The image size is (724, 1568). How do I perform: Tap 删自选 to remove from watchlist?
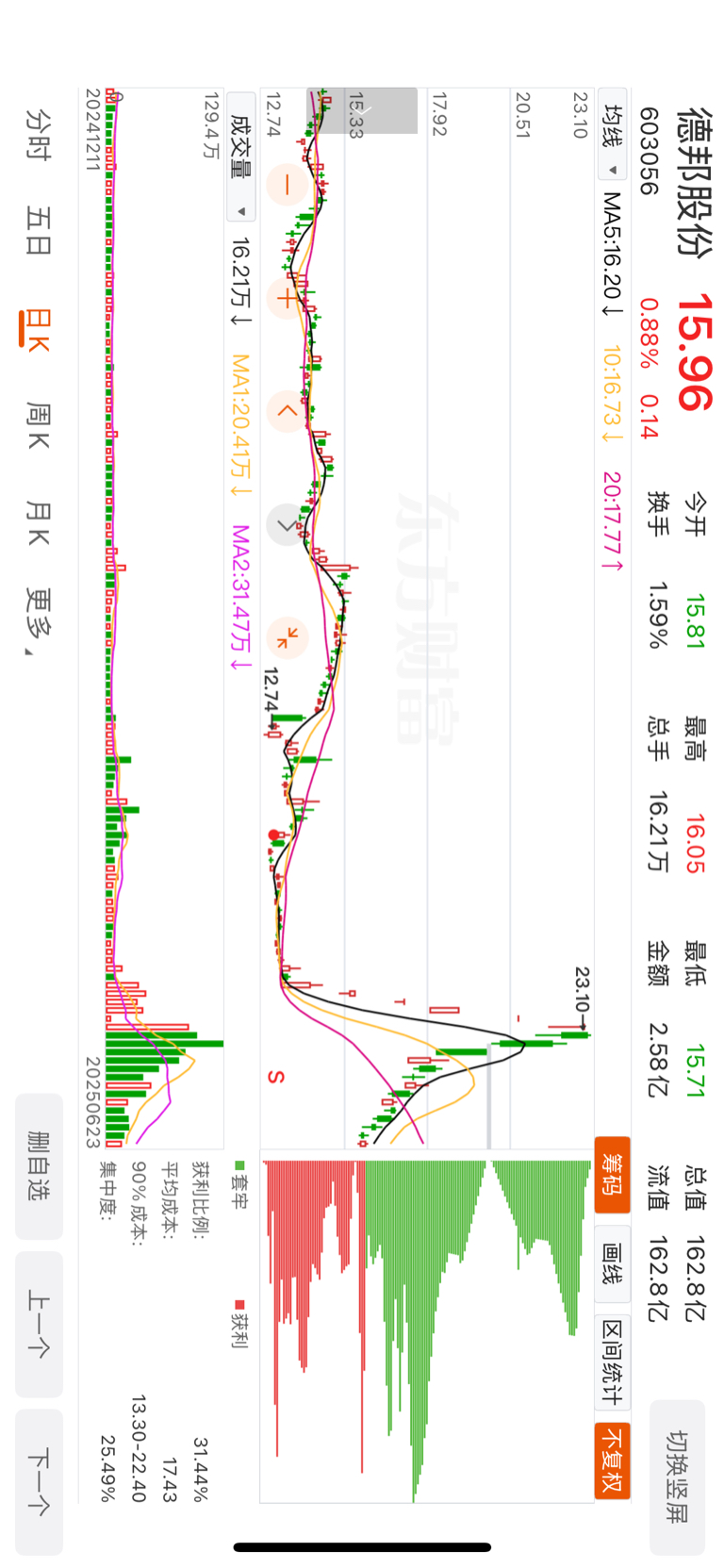pos(40,1166)
